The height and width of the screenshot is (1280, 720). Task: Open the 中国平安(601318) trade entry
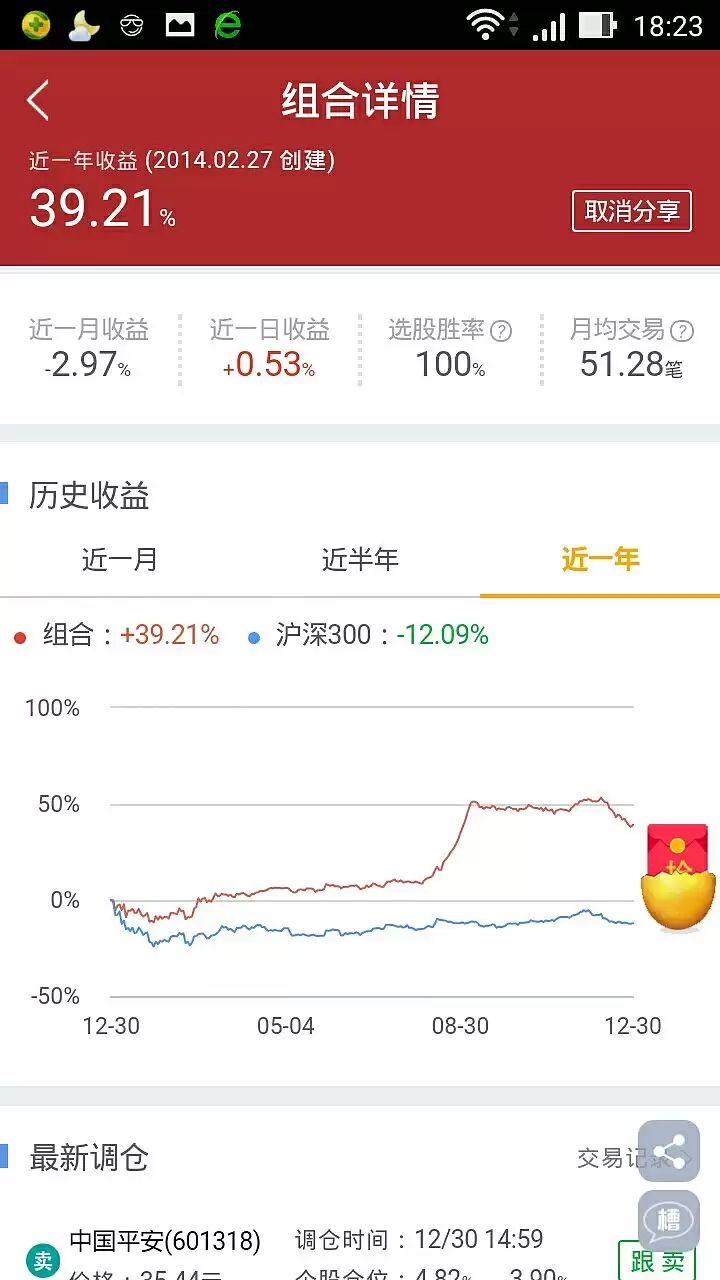(x=164, y=1241)
